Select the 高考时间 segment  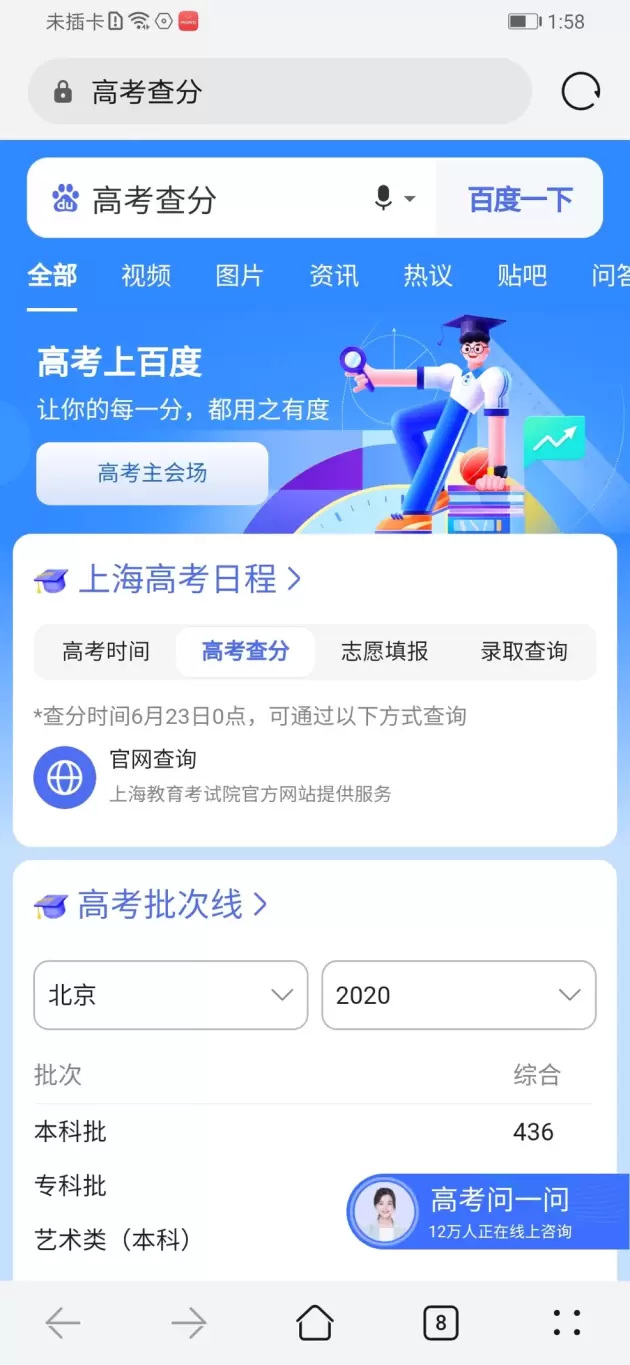tap(105, 652)
